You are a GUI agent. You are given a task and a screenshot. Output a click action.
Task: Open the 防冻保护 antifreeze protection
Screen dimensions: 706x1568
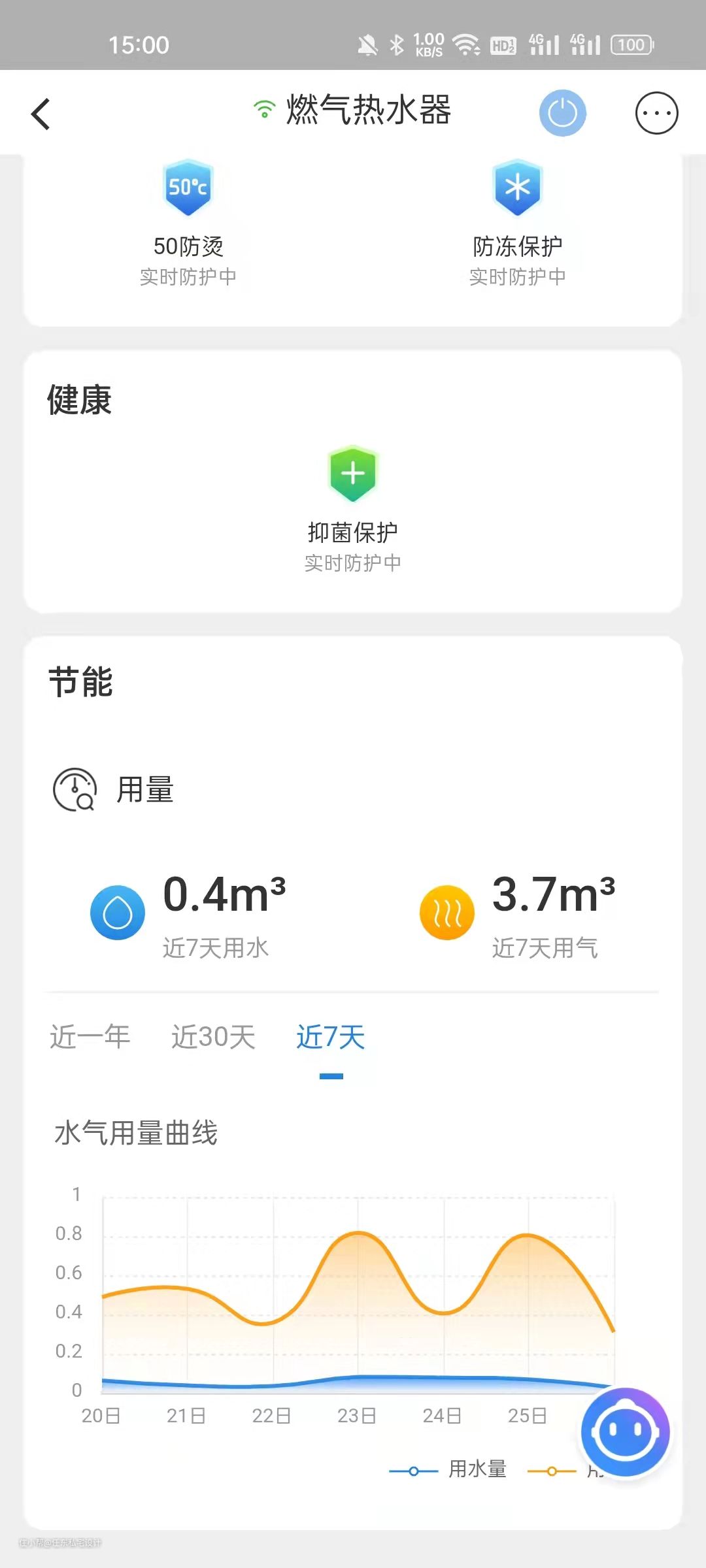517,222
